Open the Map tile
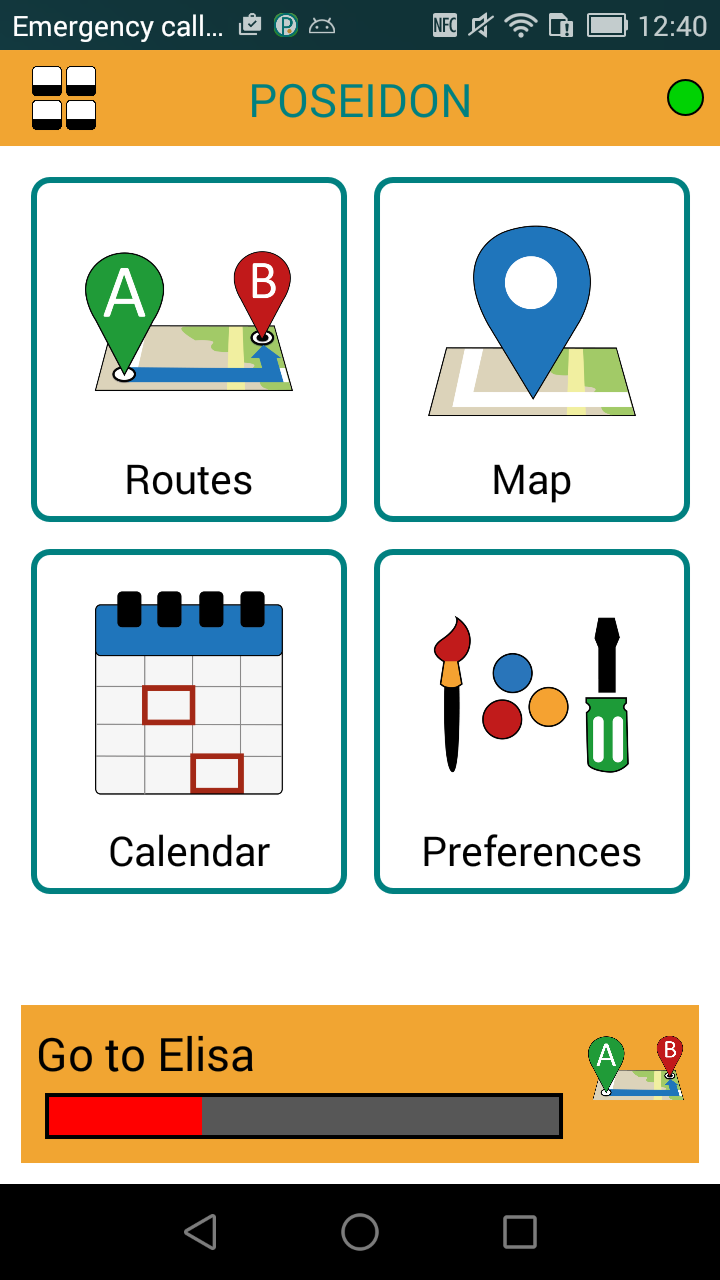 click(532, 350)
